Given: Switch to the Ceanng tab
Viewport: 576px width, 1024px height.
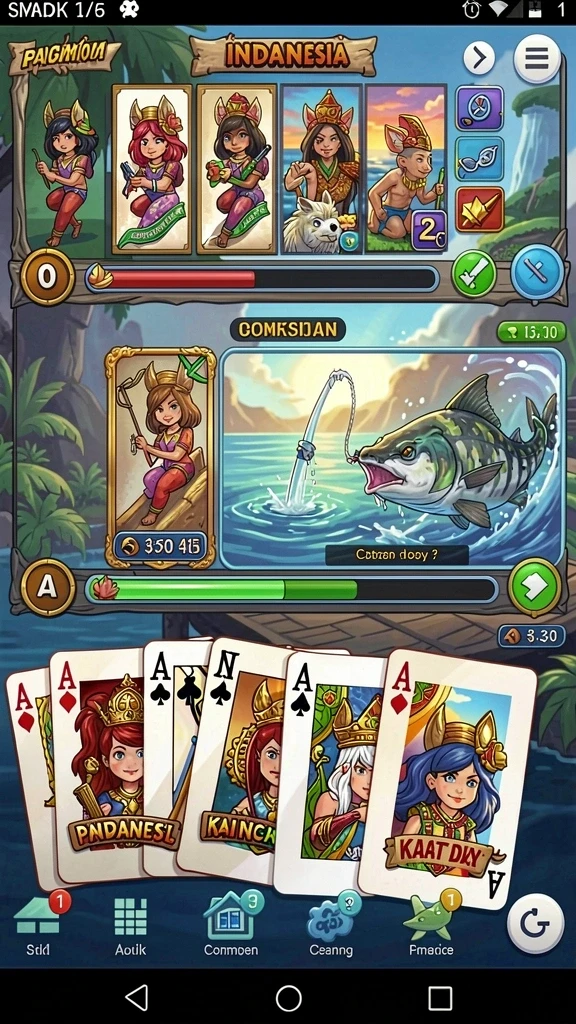Looking at the screenshot, I should [x=331, y=926].
